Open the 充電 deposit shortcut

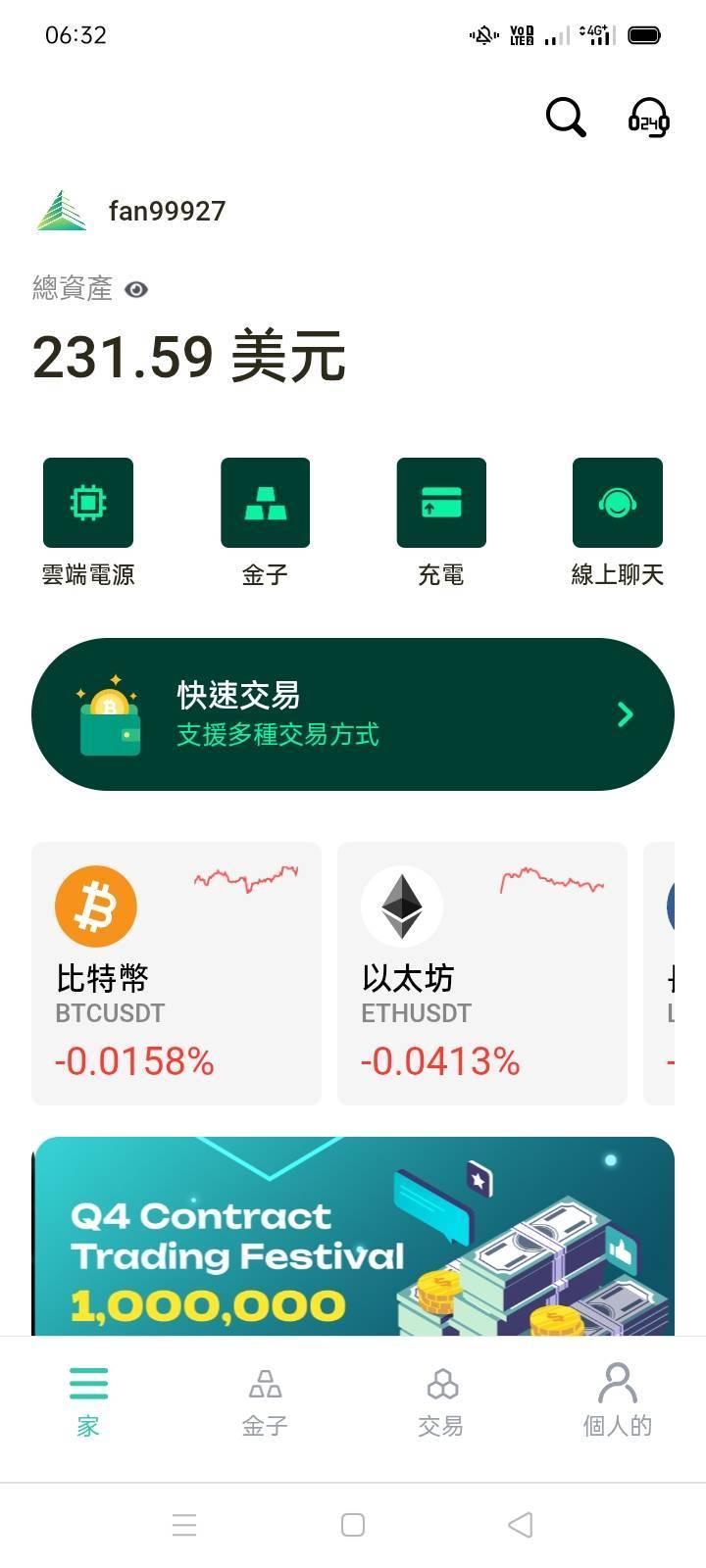click(x=441, y=503)
